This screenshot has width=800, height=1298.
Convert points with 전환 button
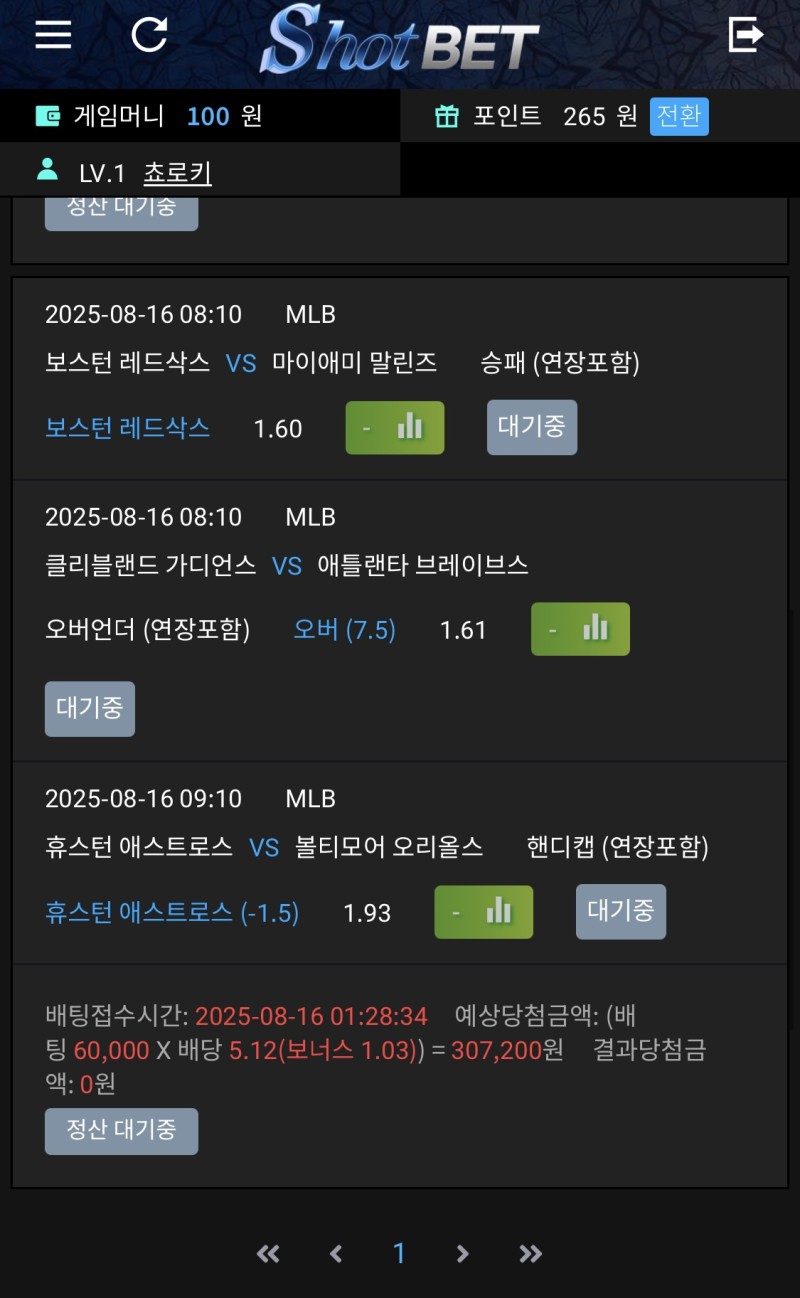679,116
